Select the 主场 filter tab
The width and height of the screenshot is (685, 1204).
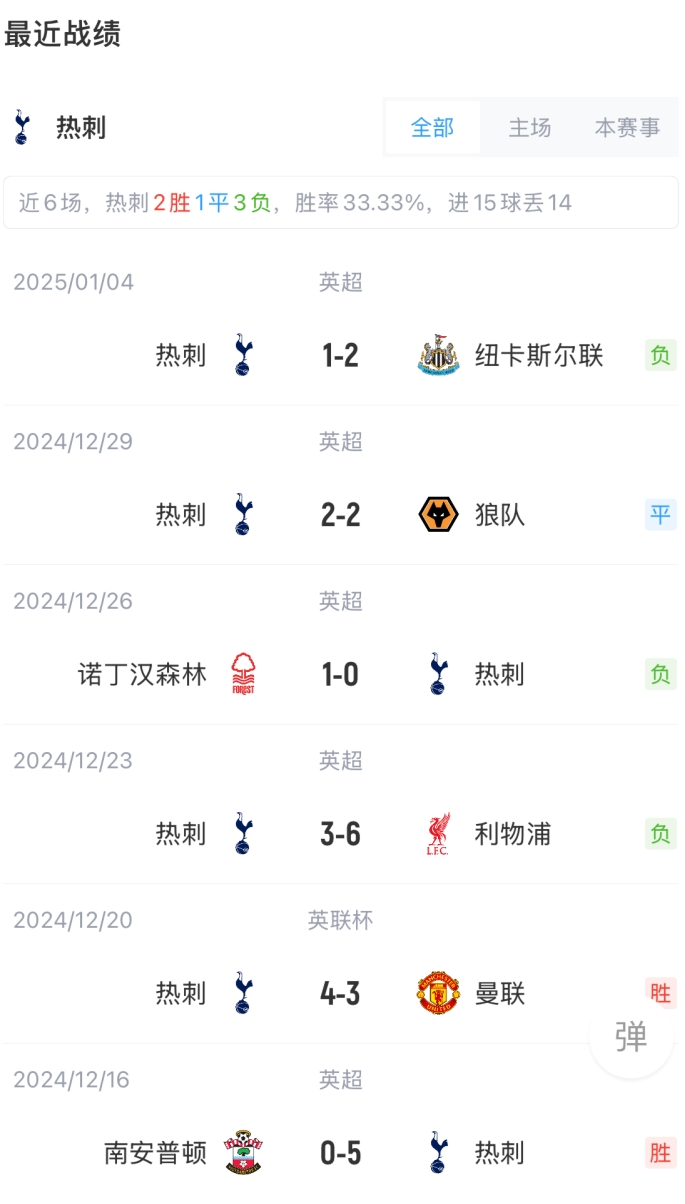530,128
